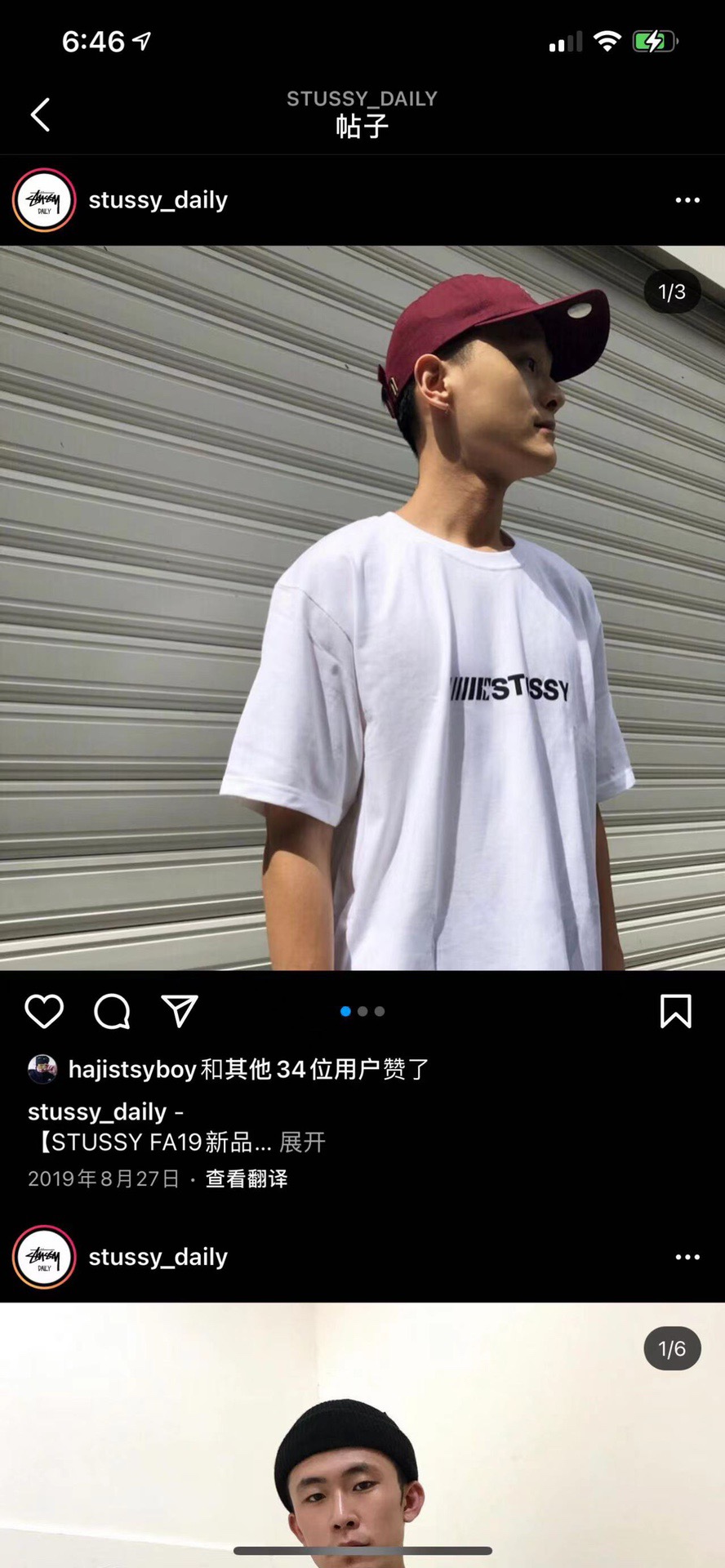Like the post with the white Stussy tee

click(44, 1011)
